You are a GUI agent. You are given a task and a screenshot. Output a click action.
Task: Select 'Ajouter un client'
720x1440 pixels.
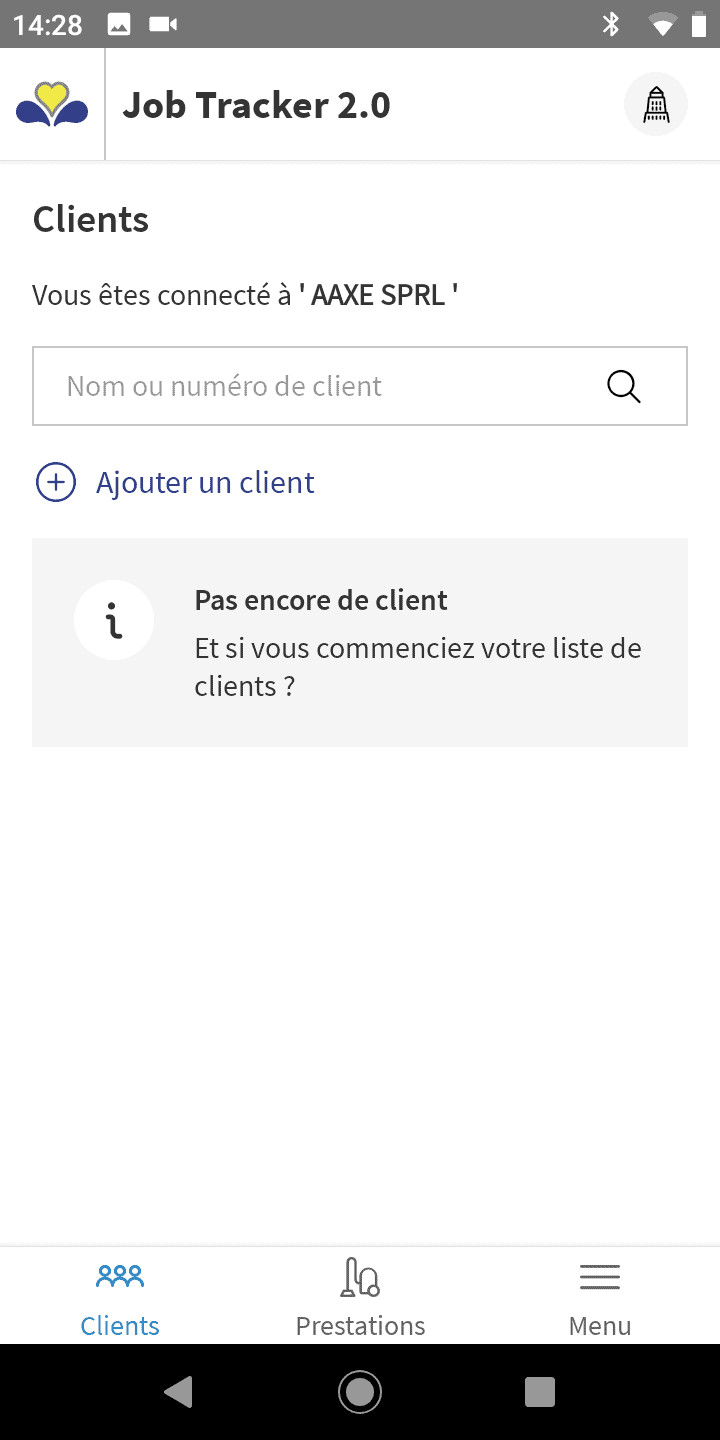tap(175, 483)
